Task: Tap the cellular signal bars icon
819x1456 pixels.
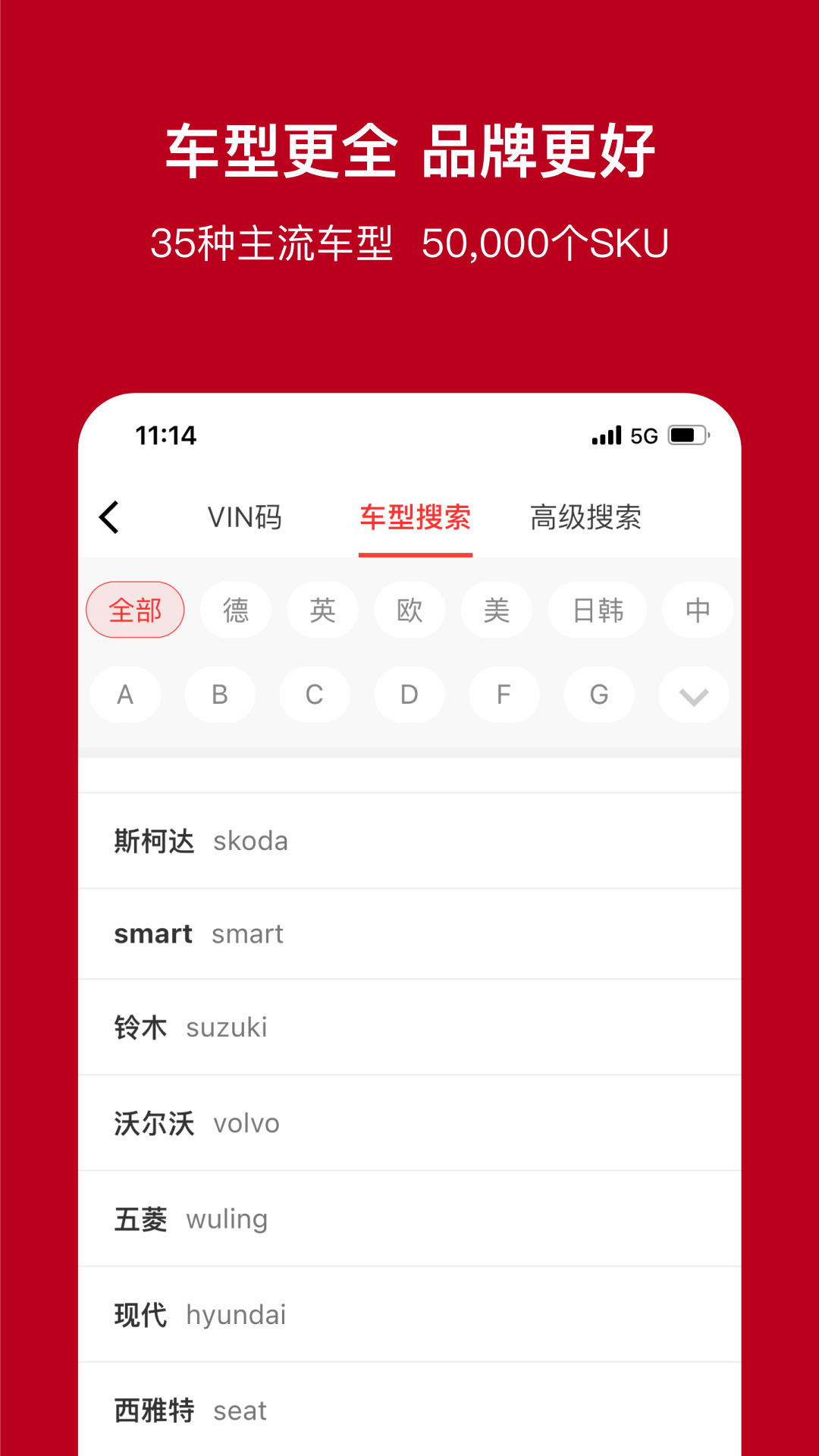Action: tap(607, 435)
